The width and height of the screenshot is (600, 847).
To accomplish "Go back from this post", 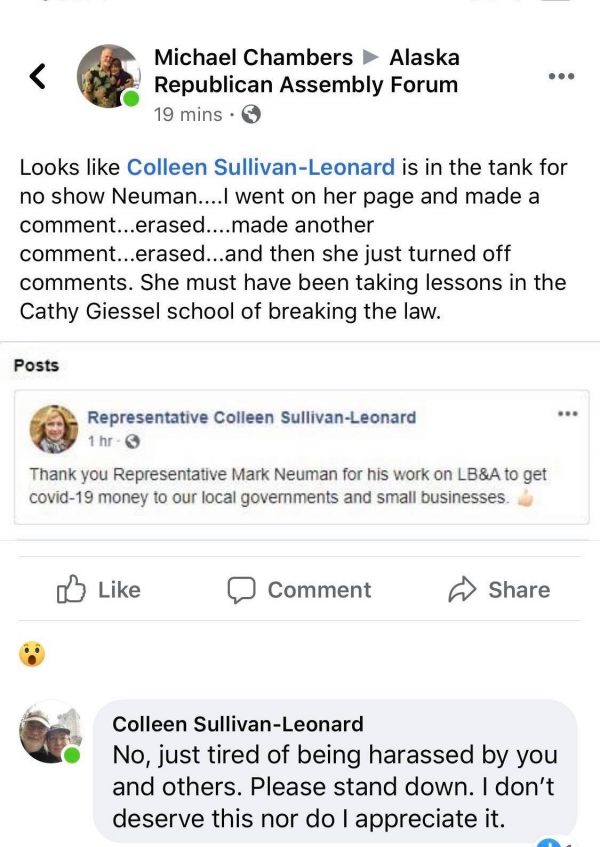I will (x=37, y=75).
